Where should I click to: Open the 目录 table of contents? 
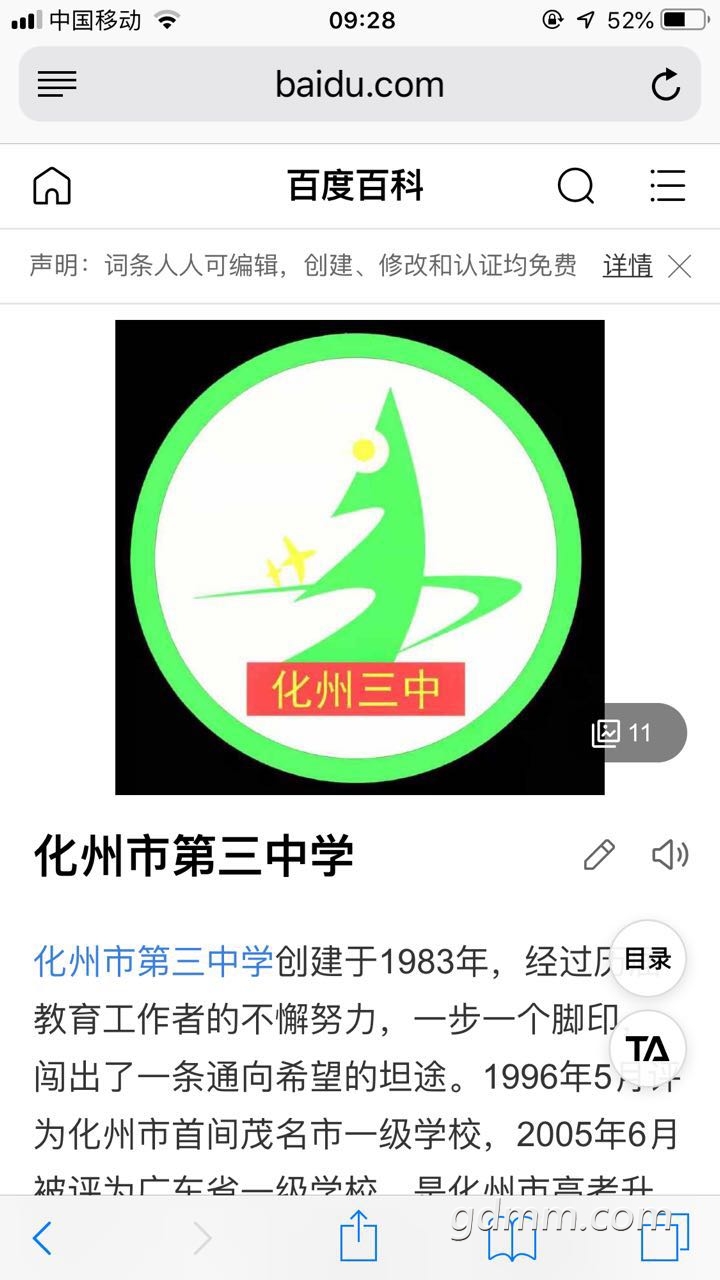coord(648,959)
